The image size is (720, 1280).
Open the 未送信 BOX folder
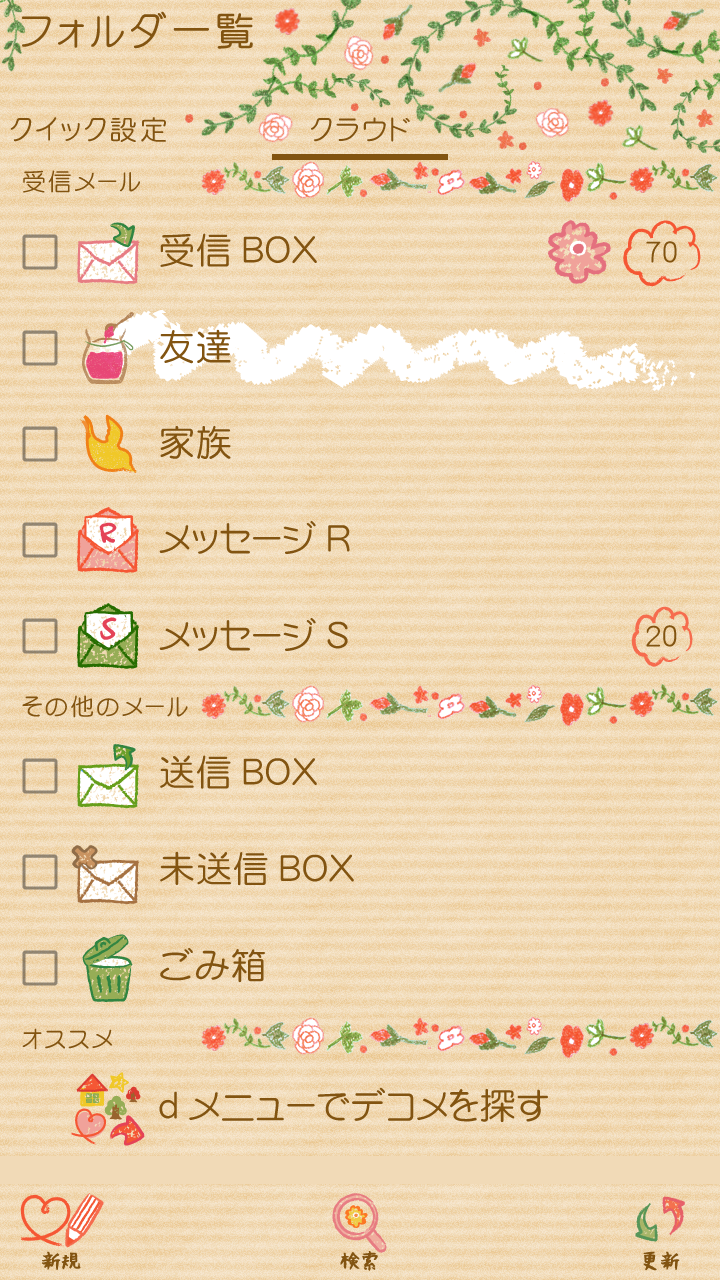point(257,870)
